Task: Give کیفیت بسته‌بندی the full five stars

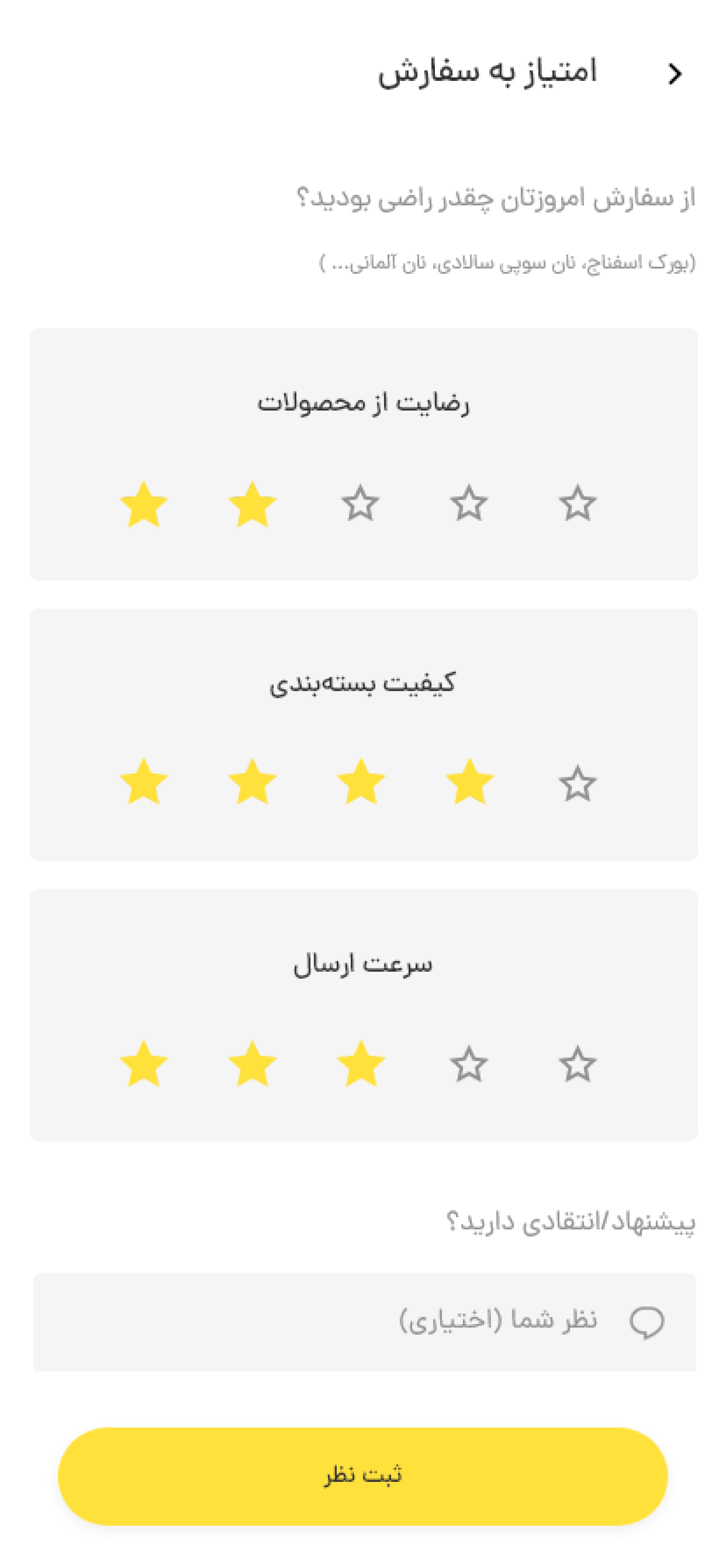Action: click(x=577, y=783)
